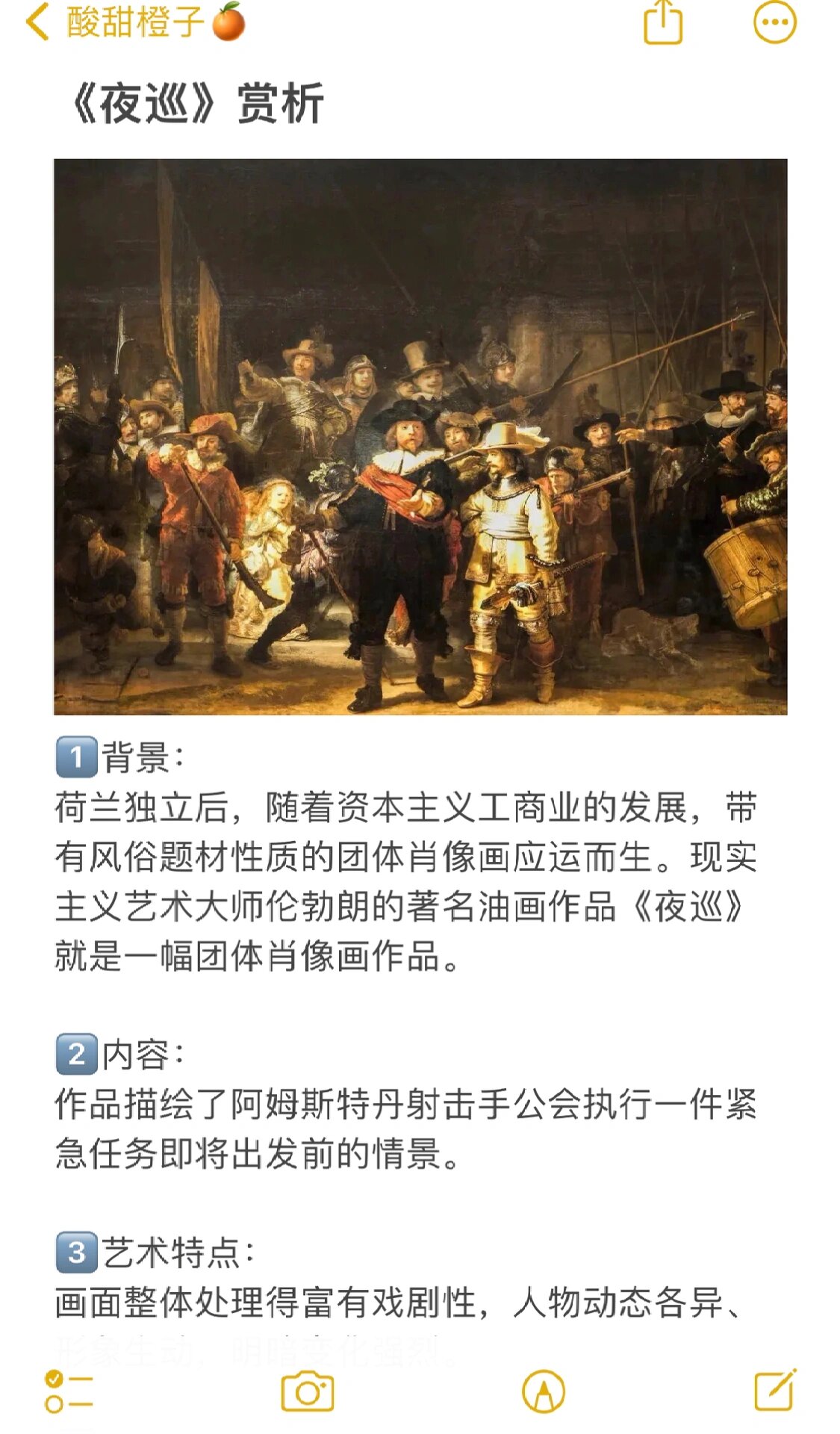Tap the 1️⃣ badge beside 背景
840x1434 pixels.
(x=75, y=757)
